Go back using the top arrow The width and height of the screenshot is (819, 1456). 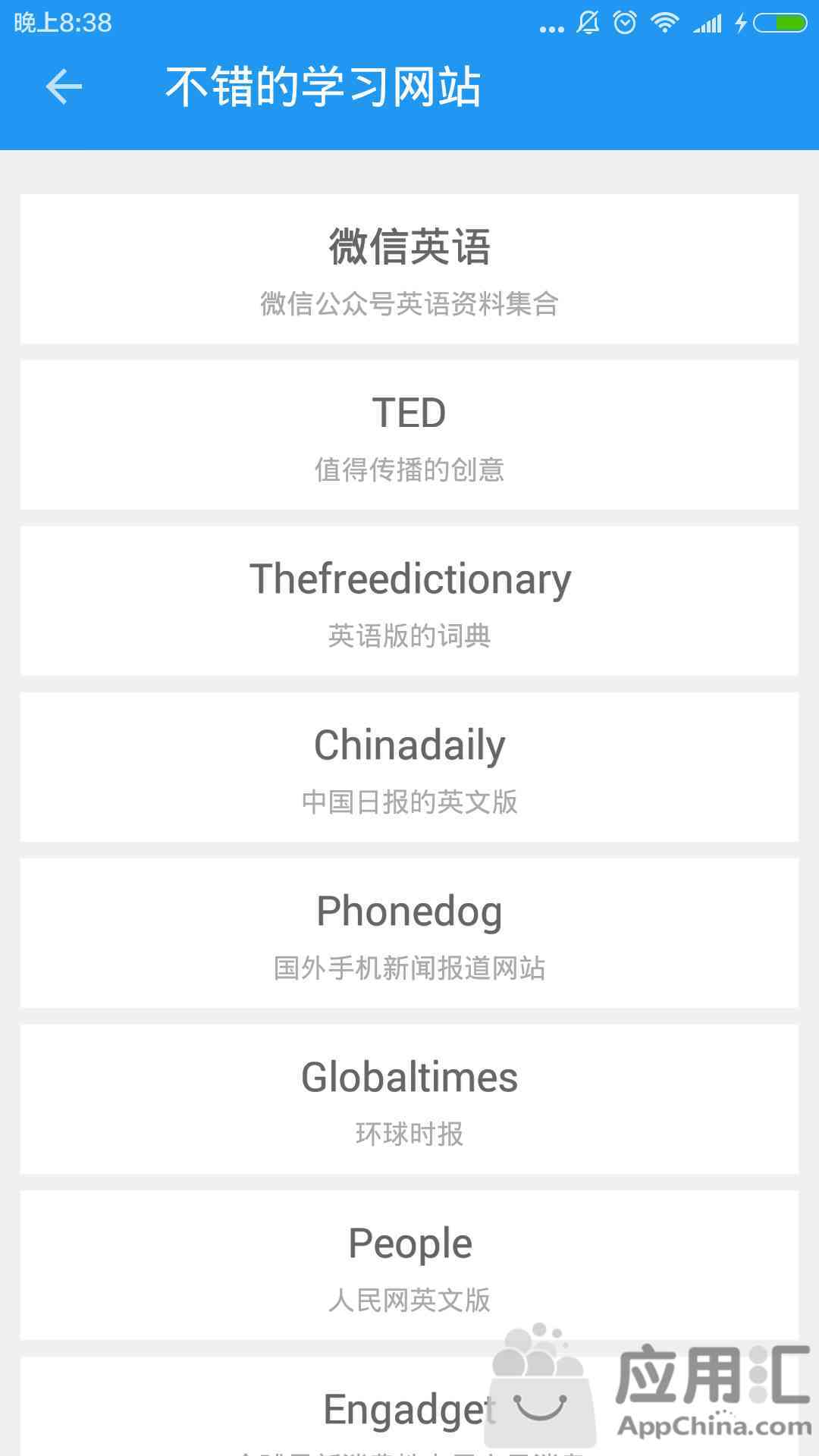pos(64,86)
